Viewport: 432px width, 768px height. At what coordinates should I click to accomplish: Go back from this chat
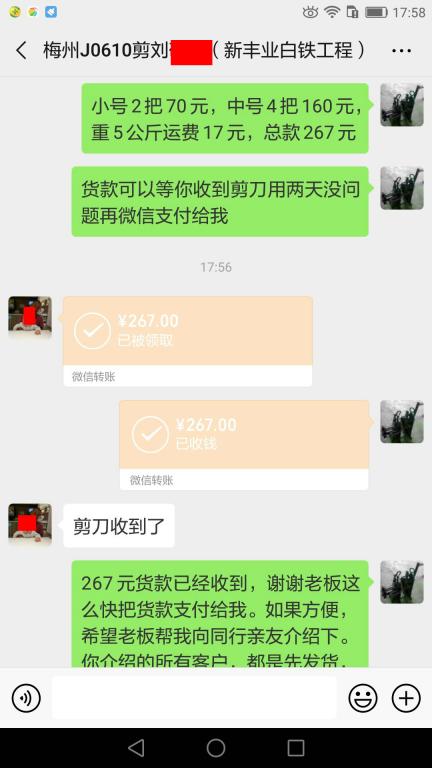coord(22,50)
